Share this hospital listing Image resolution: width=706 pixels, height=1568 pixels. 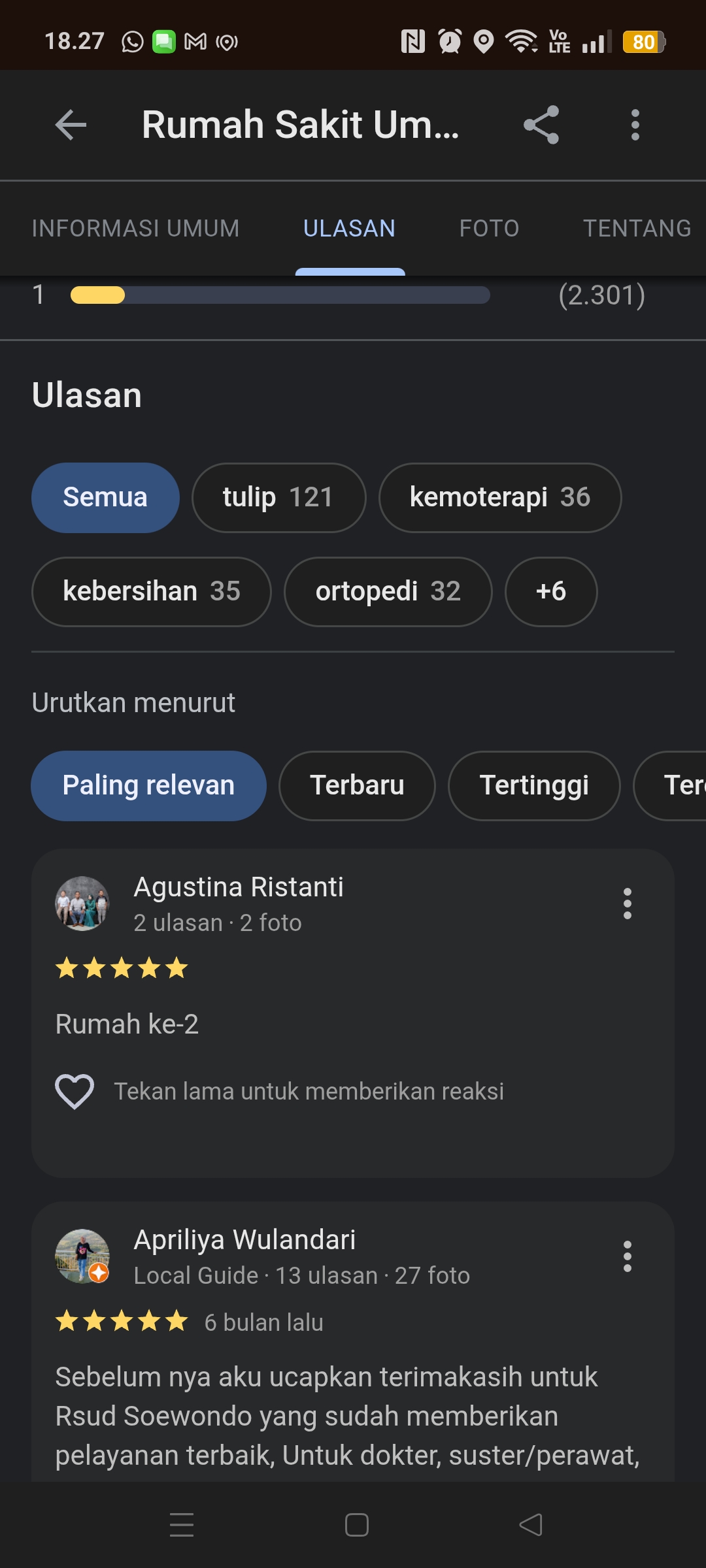tap(541, 124)
